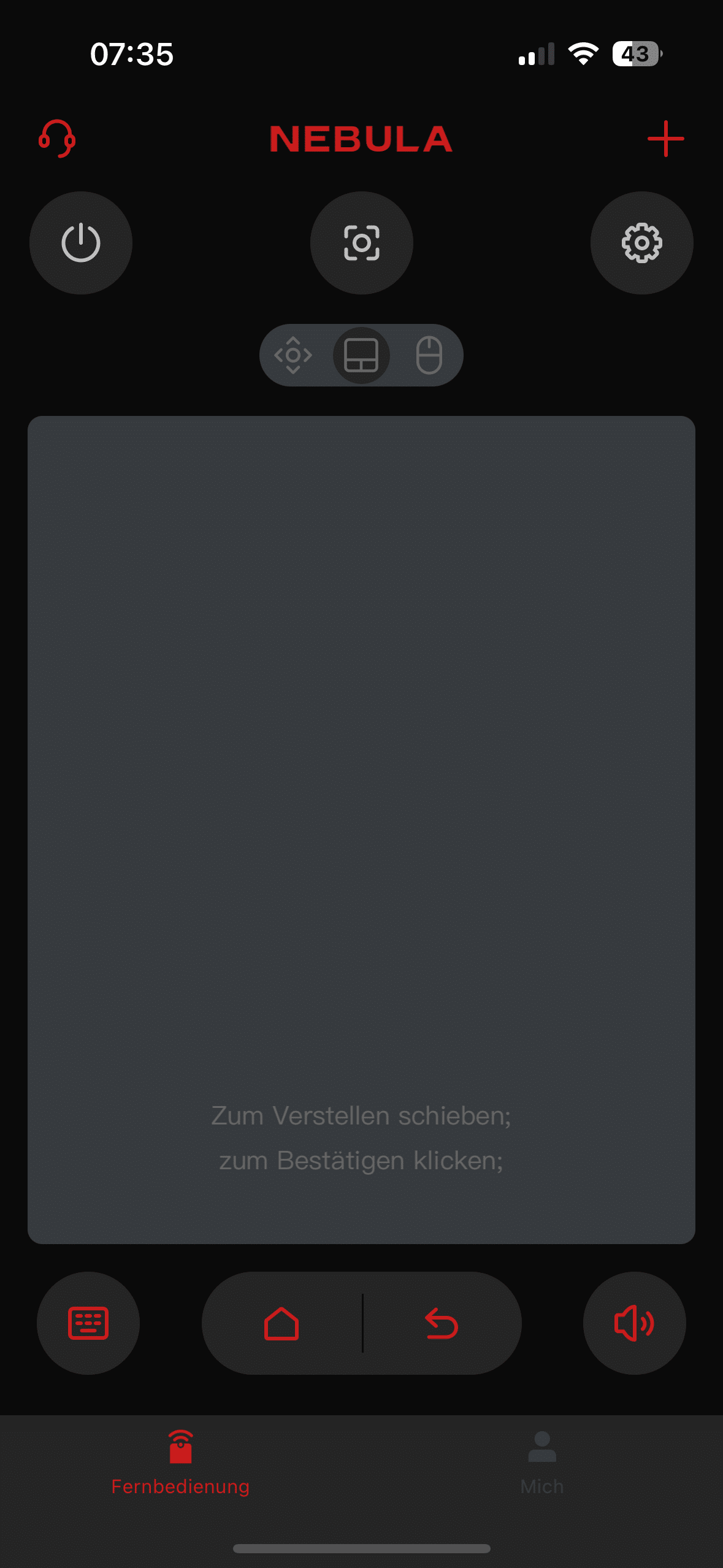This screenshot has height=1568, width=723.
Task: Go back with the return arrow
Action: (x=442, y=1323)
